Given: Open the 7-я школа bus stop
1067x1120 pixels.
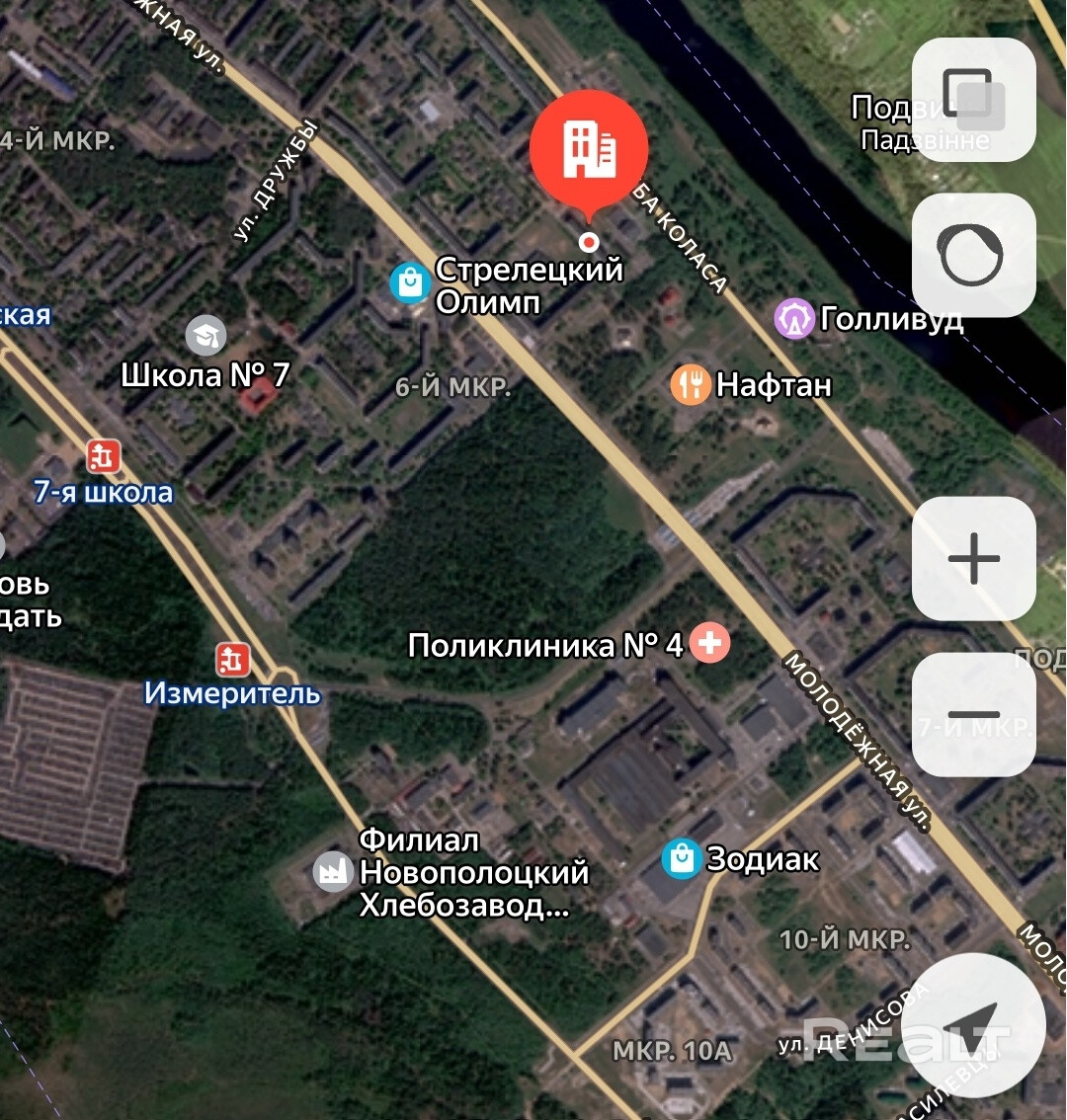Looking at the screenshot, I should click(103, 456).
